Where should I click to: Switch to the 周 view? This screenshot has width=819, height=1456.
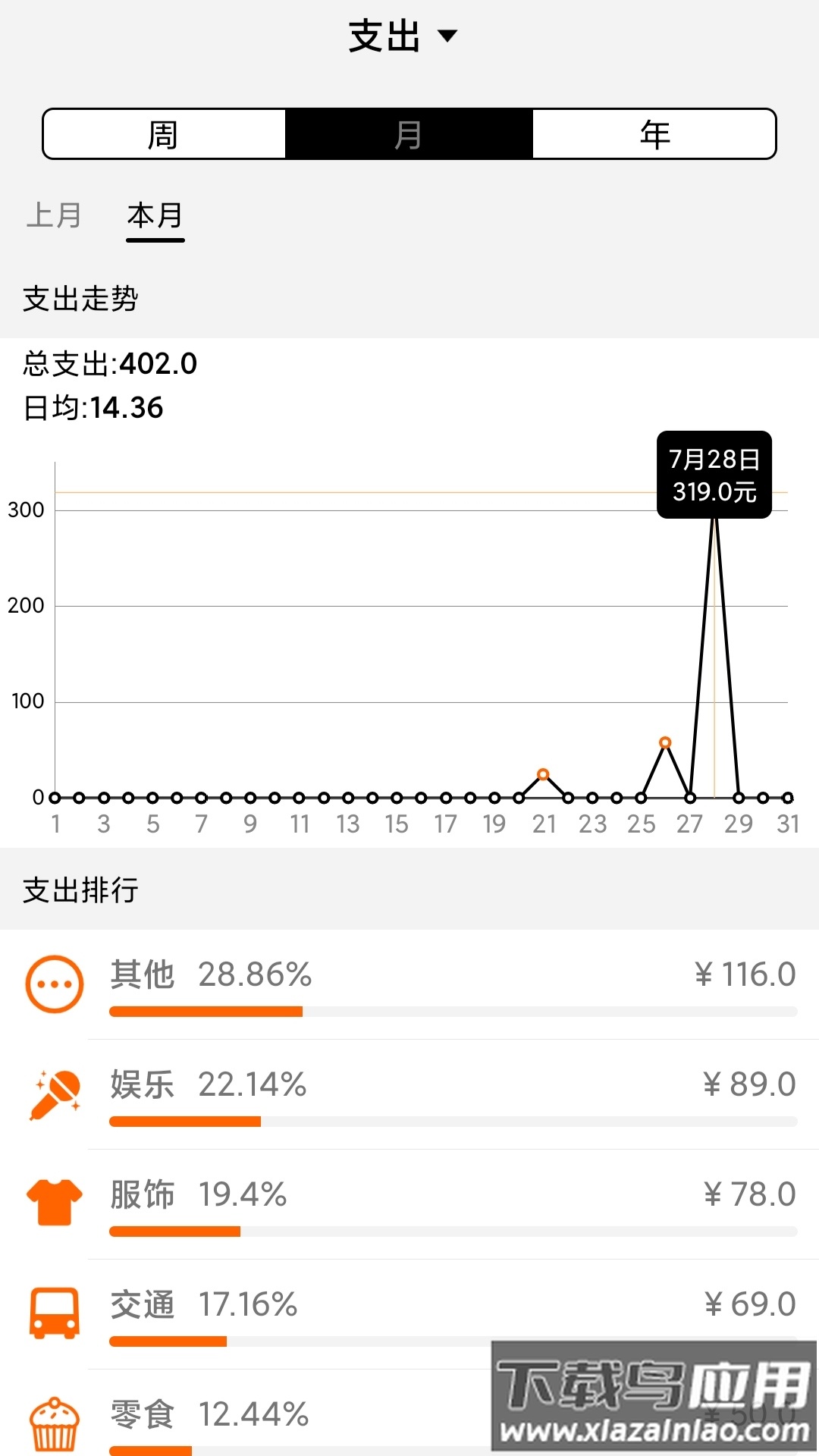click(164, 134)
